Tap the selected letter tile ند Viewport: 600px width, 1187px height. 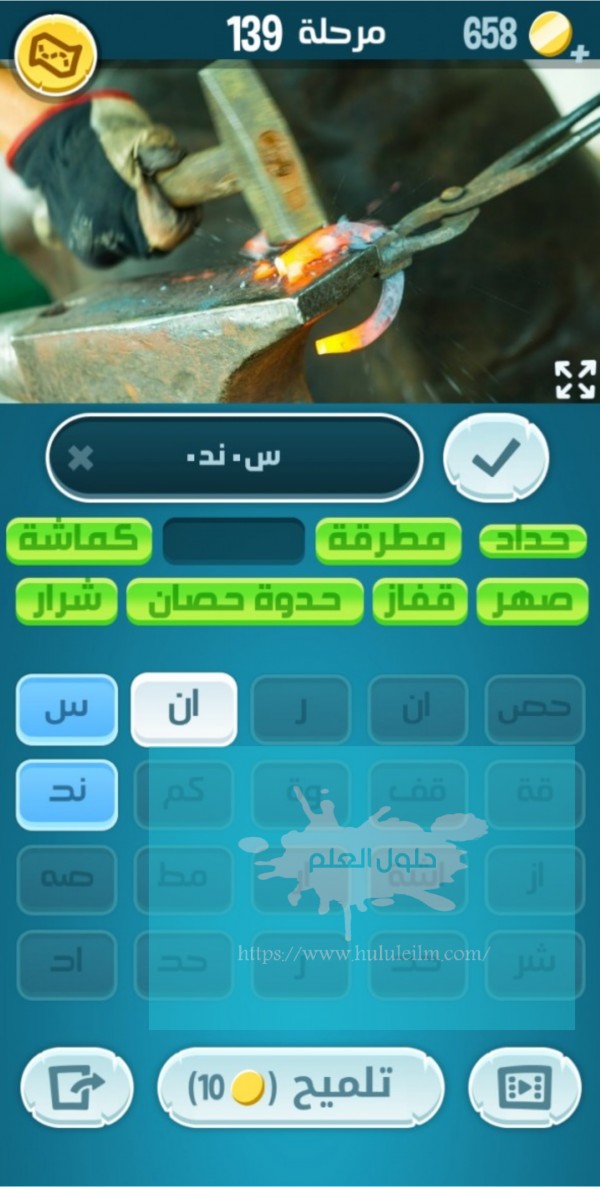click(x=67, y=793)
